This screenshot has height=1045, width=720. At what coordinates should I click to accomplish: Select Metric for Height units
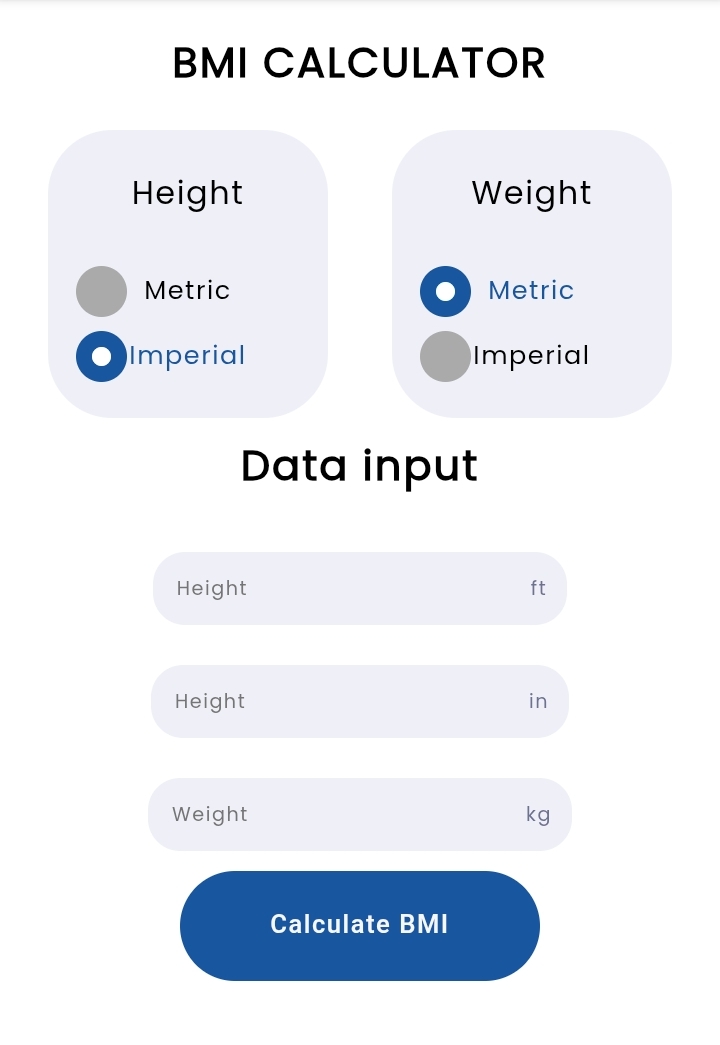coord(102,291)
